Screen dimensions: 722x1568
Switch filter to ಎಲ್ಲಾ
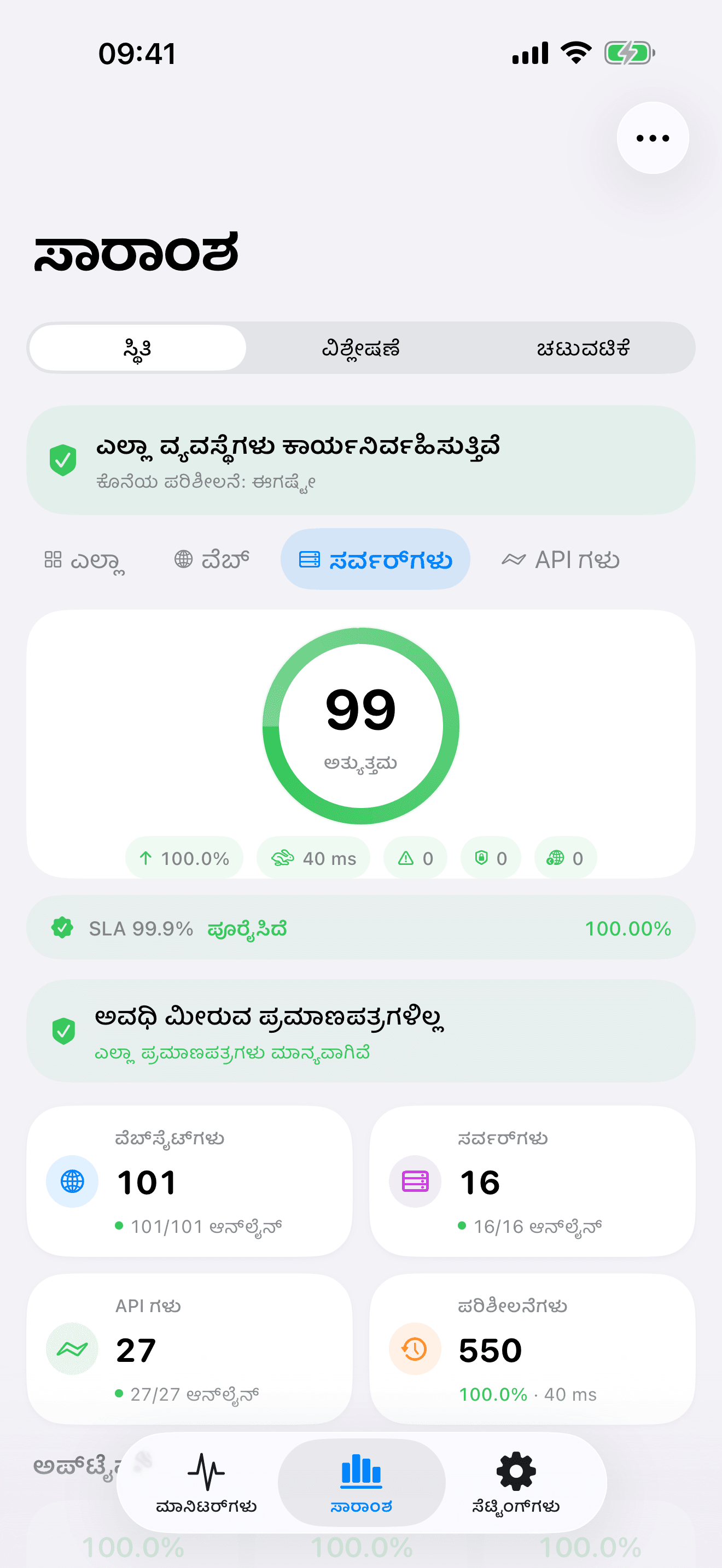(x=86, y=559)
